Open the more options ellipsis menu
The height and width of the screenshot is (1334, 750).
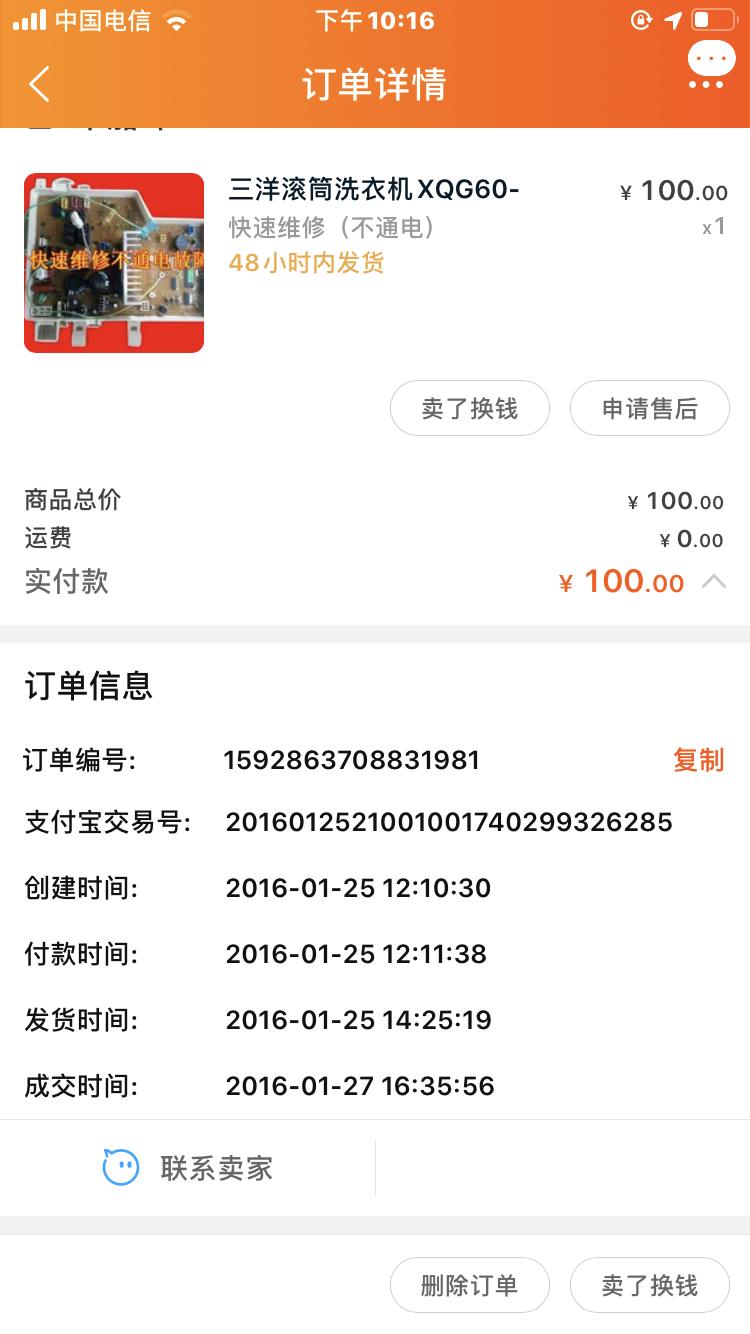712,58
